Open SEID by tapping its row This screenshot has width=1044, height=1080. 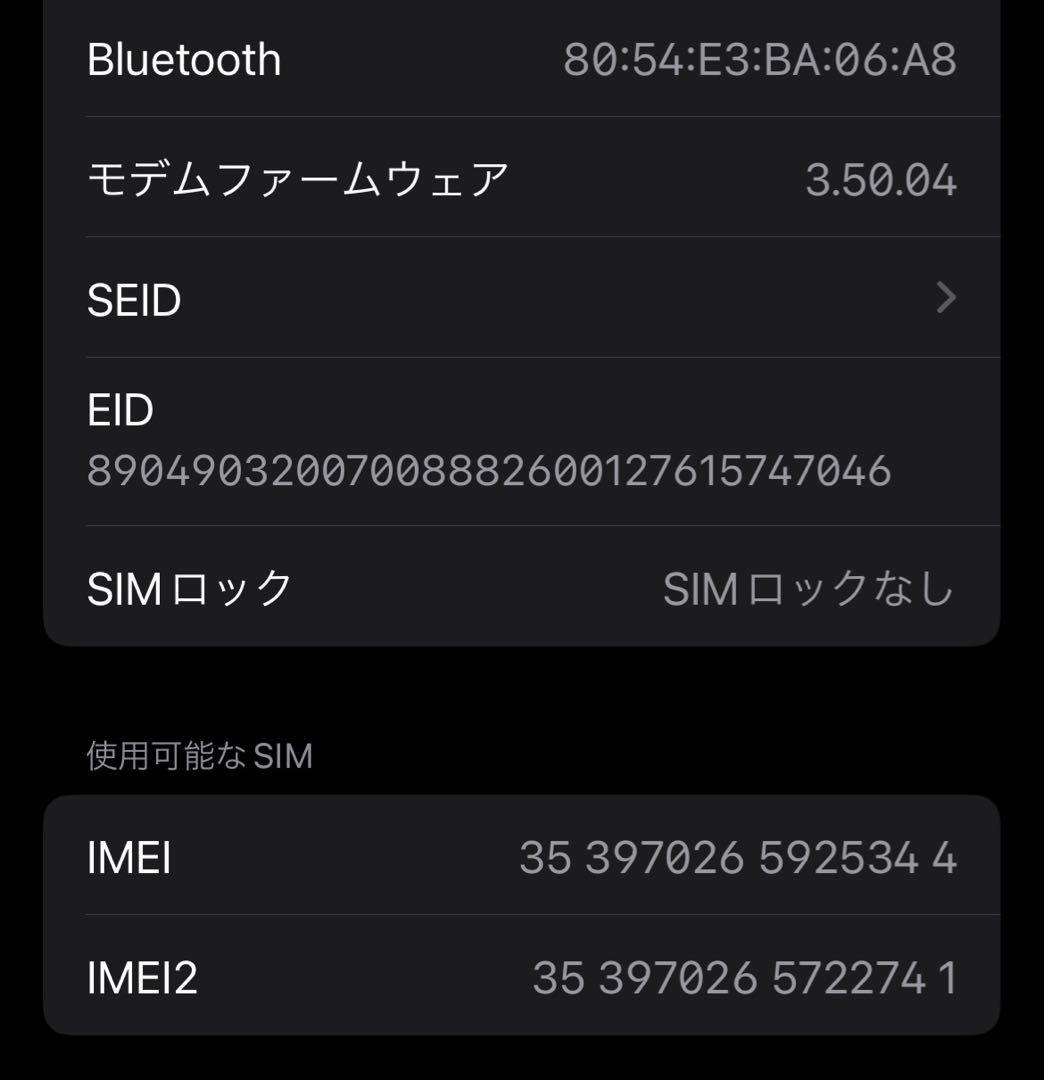pyautogui.click(x=520, y=298)
